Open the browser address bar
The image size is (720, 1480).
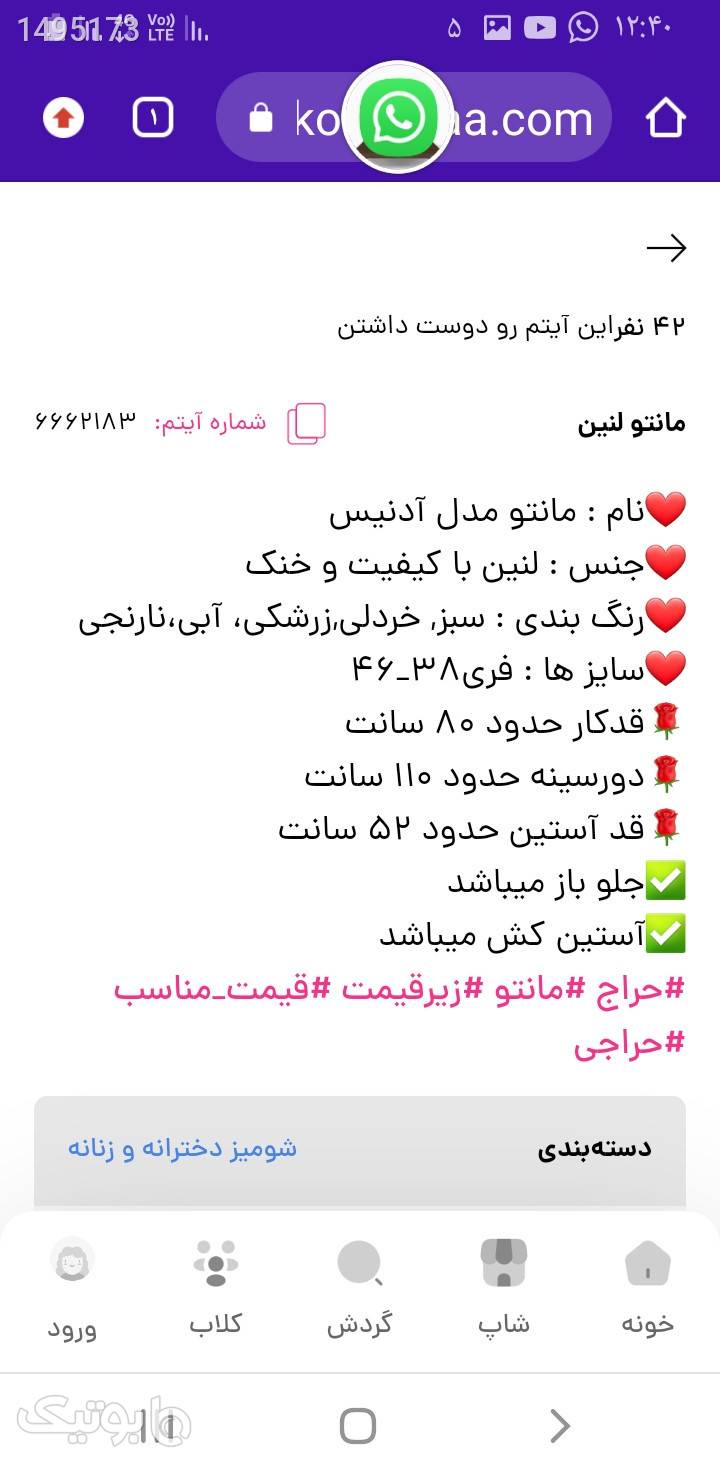(x=413, y=118)
